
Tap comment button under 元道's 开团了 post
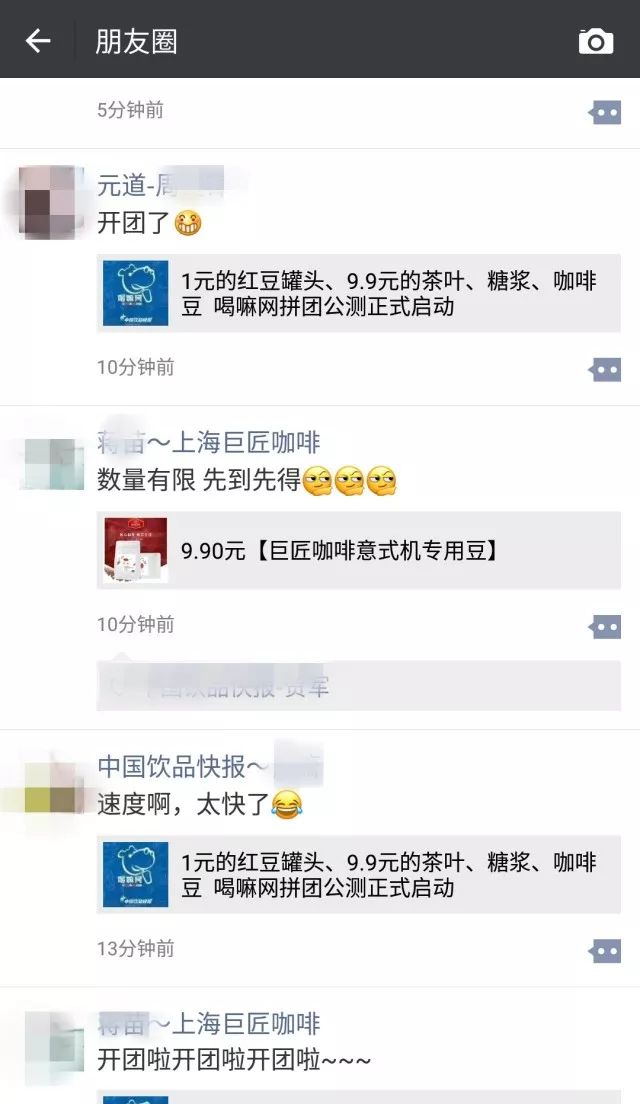click(x=604, y=369)
